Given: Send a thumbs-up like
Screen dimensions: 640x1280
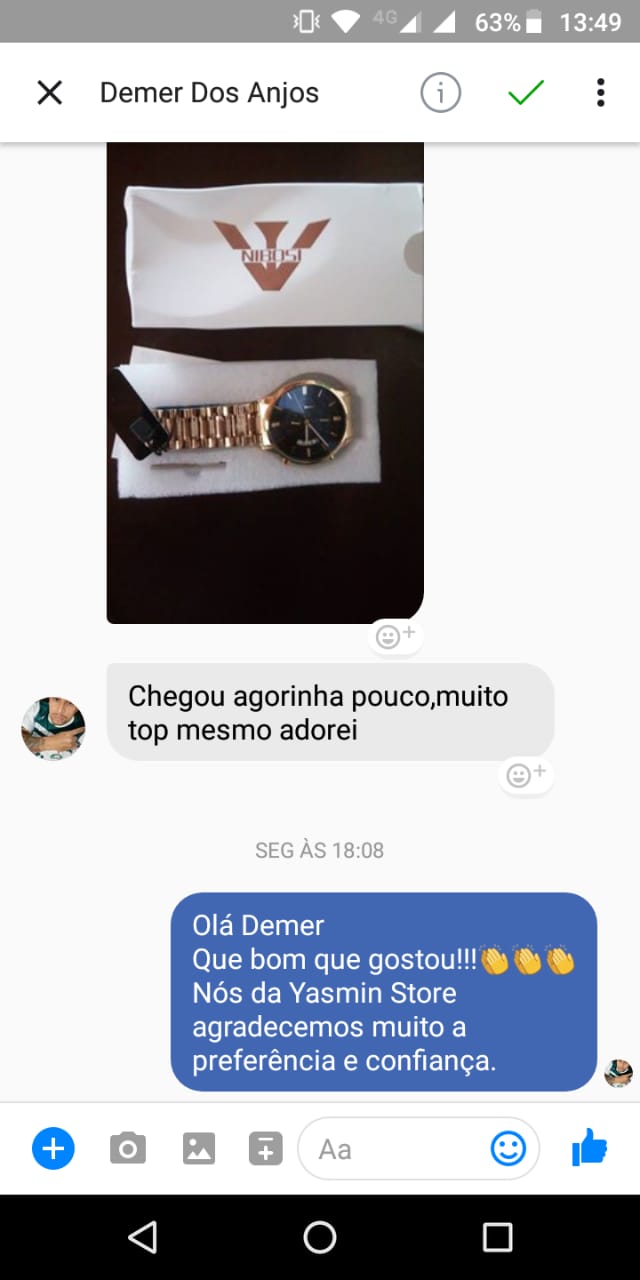Looking at the screenshot, I should 590,1148.
